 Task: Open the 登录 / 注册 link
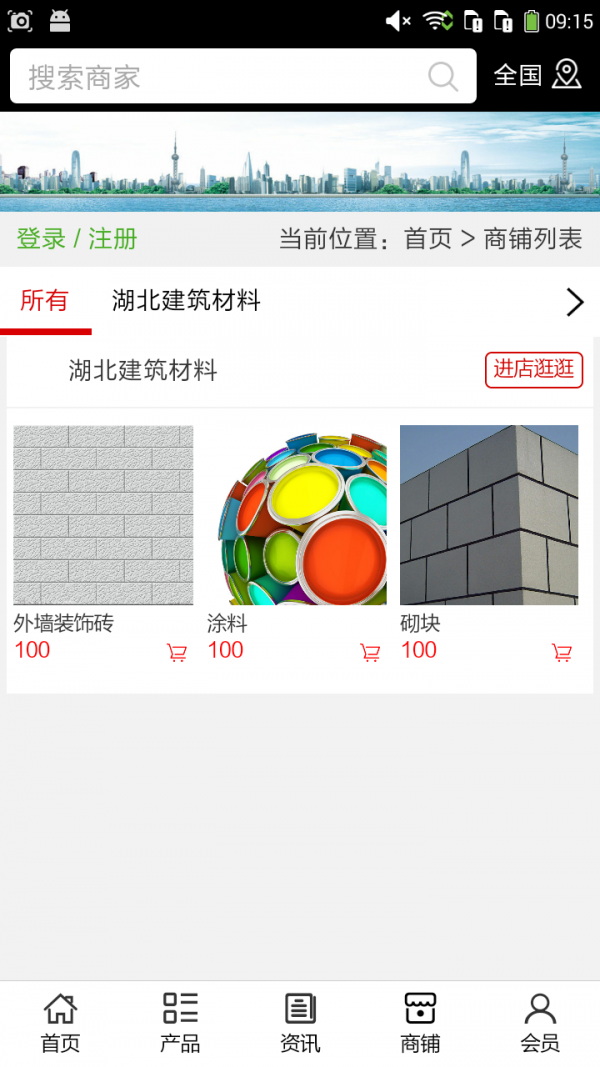click(x=77, y=239)
